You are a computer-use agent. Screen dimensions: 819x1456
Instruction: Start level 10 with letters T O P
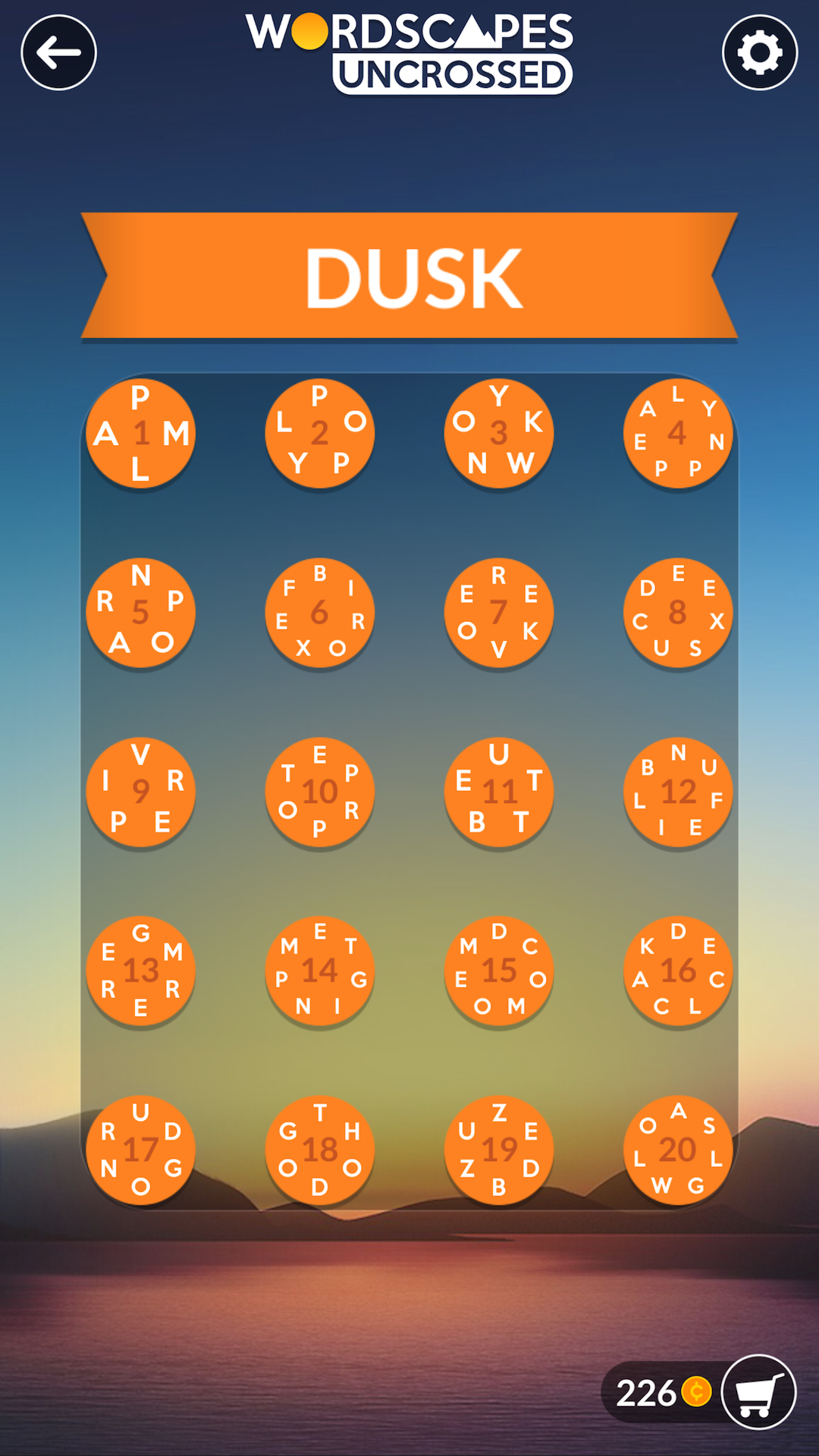[319, 790]
